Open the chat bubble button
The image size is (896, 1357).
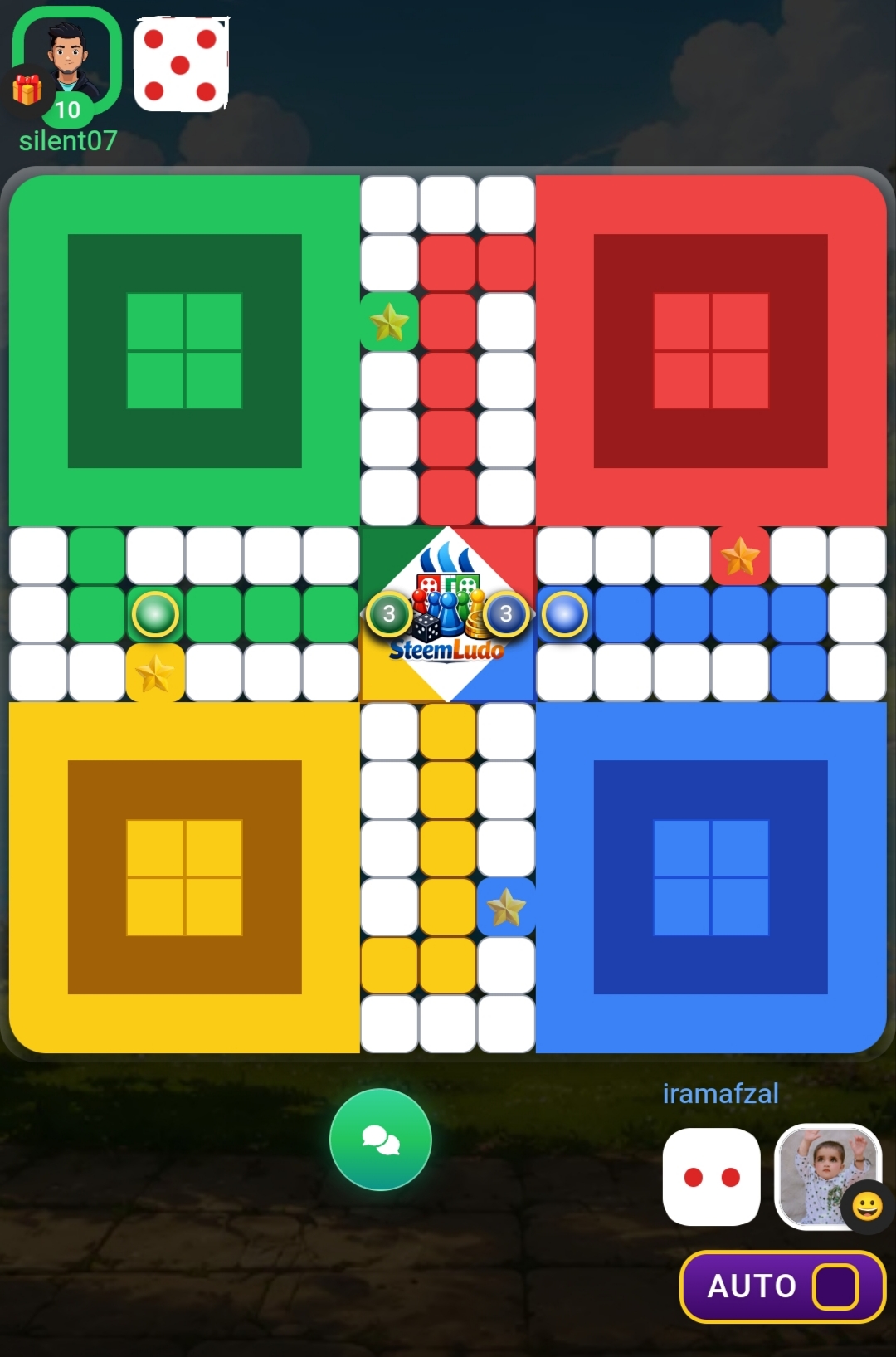tap(381, 1139)
